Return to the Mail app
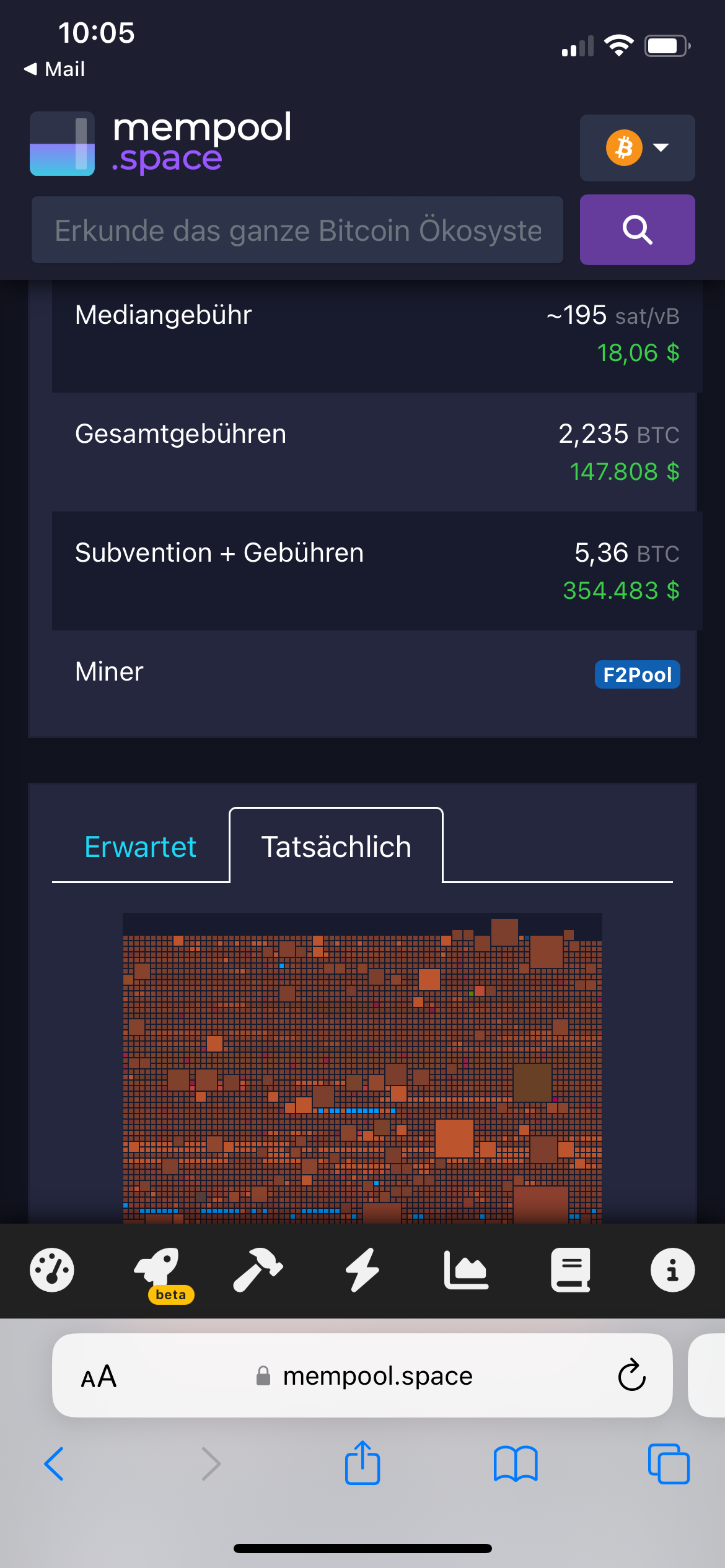Viewport: 725px width, 1568px height. 55,69
